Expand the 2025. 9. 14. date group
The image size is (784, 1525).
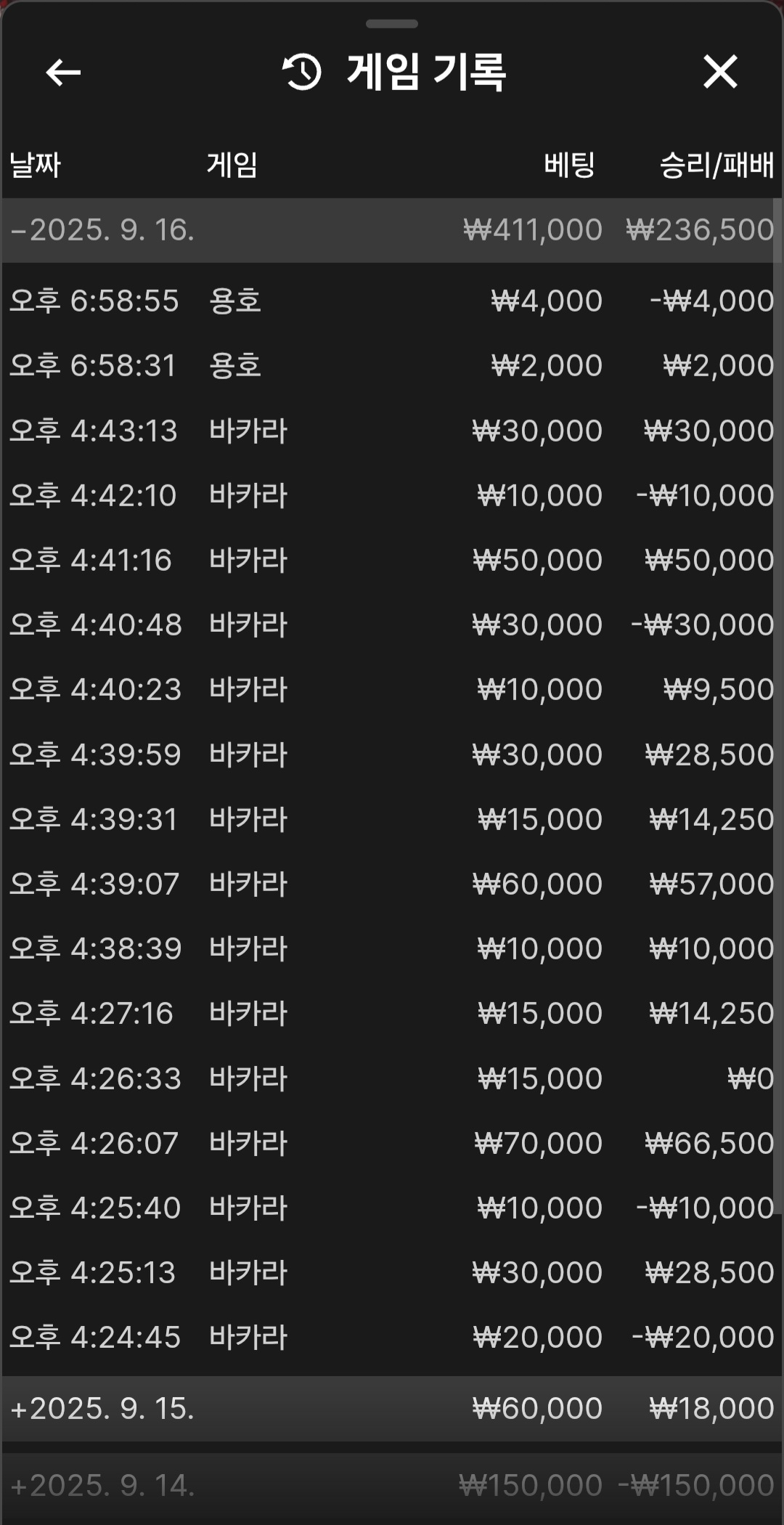tap(102, 1485)
